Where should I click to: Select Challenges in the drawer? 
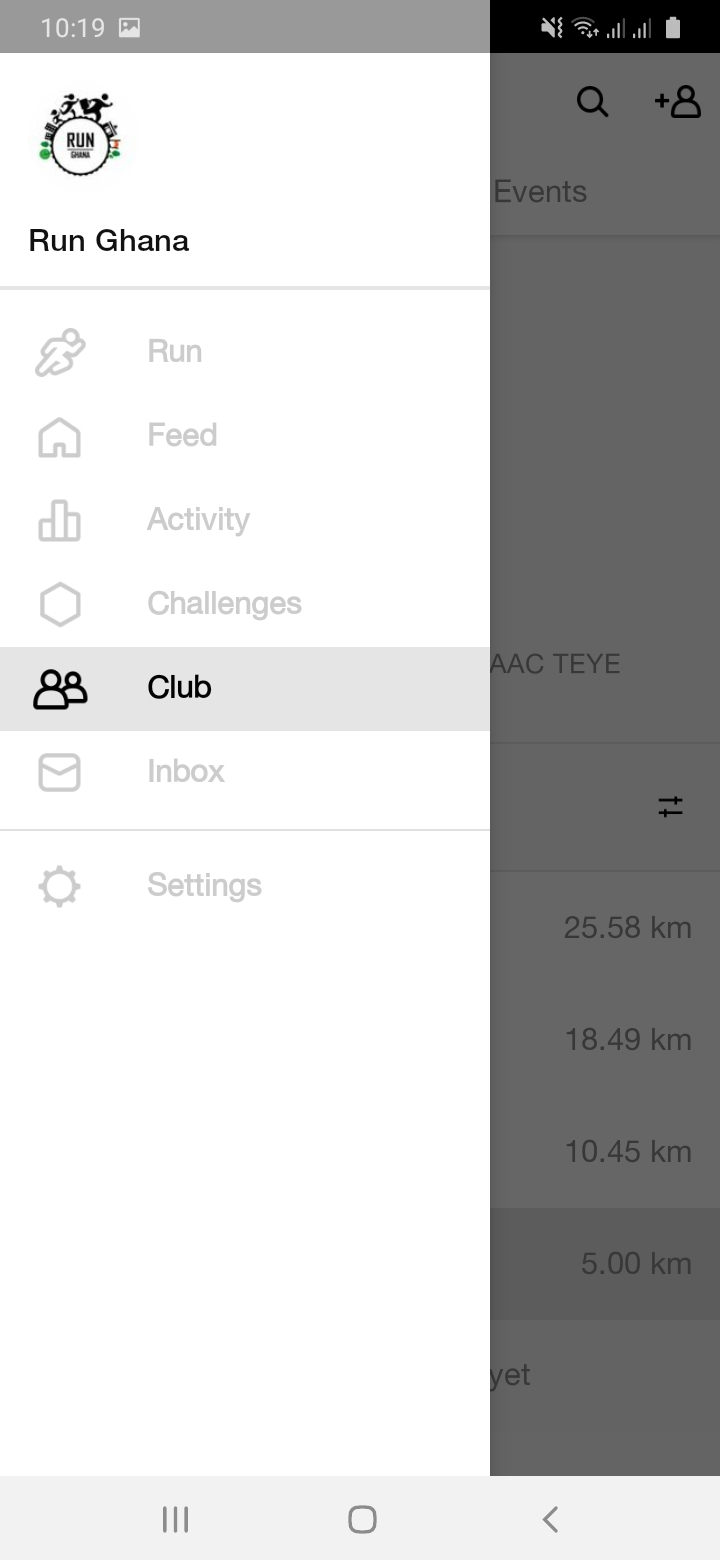224,604
